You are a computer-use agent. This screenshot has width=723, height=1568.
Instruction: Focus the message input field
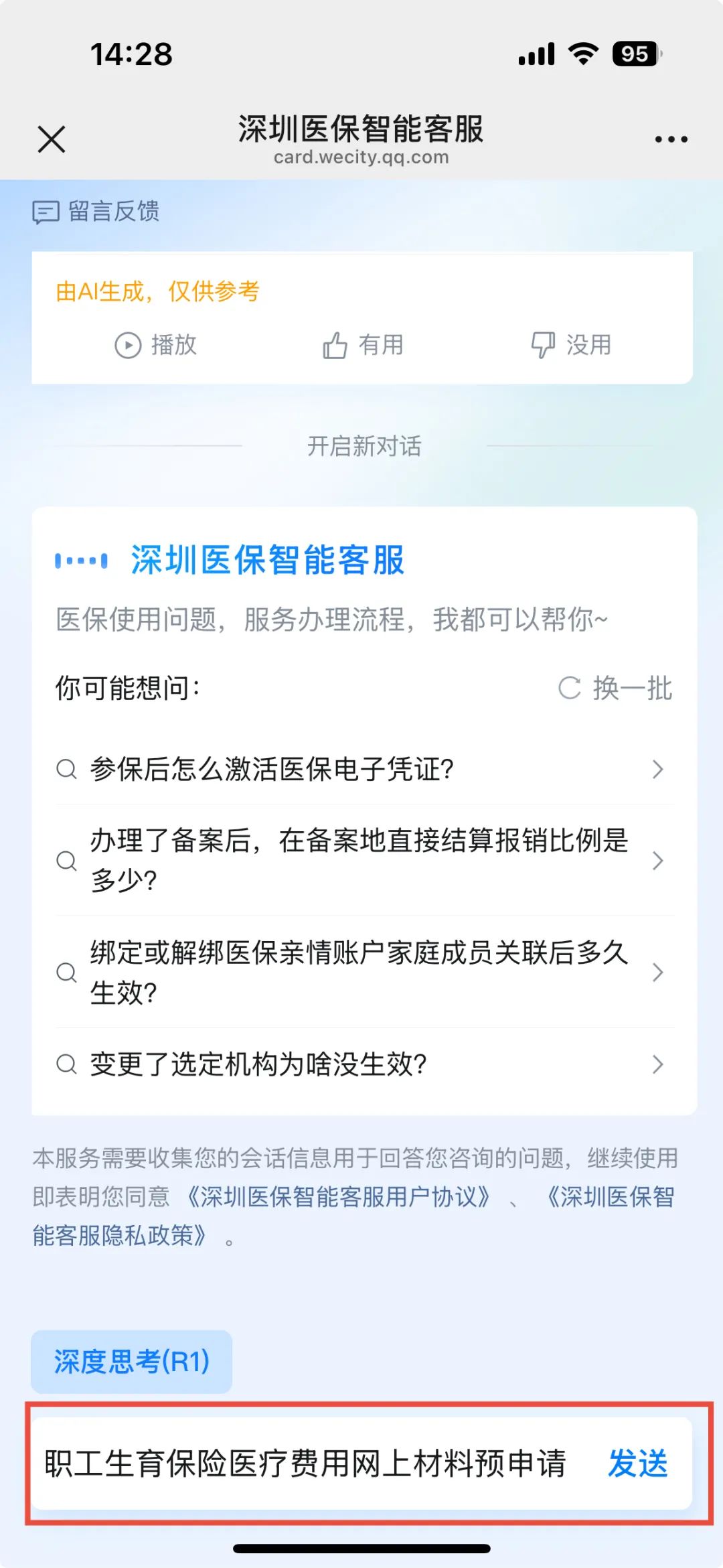click(x=305, y=1464)
